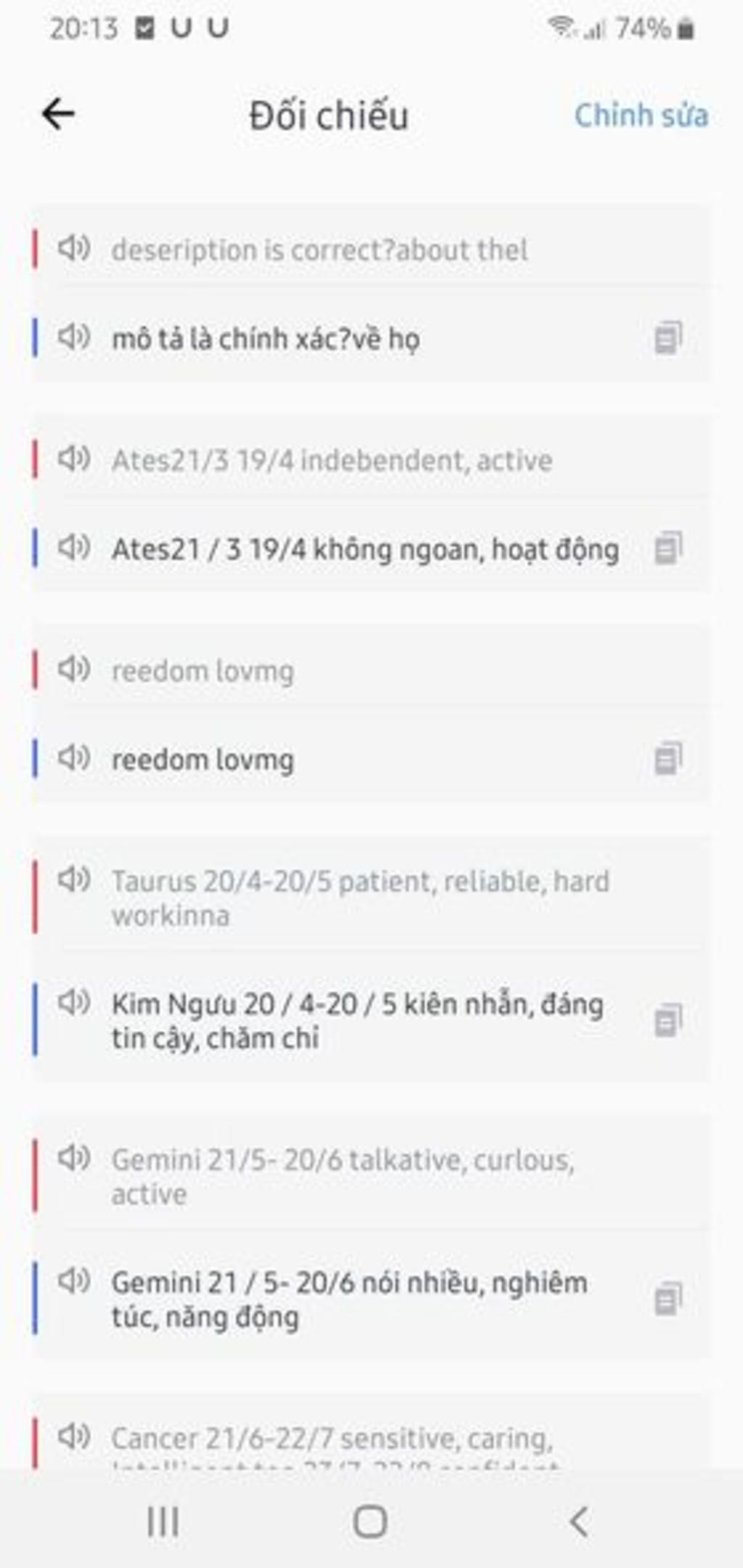Tap Chỉnh sửa to edit the text
Viewport: 743px width, 1568px height.
(641, 115)
